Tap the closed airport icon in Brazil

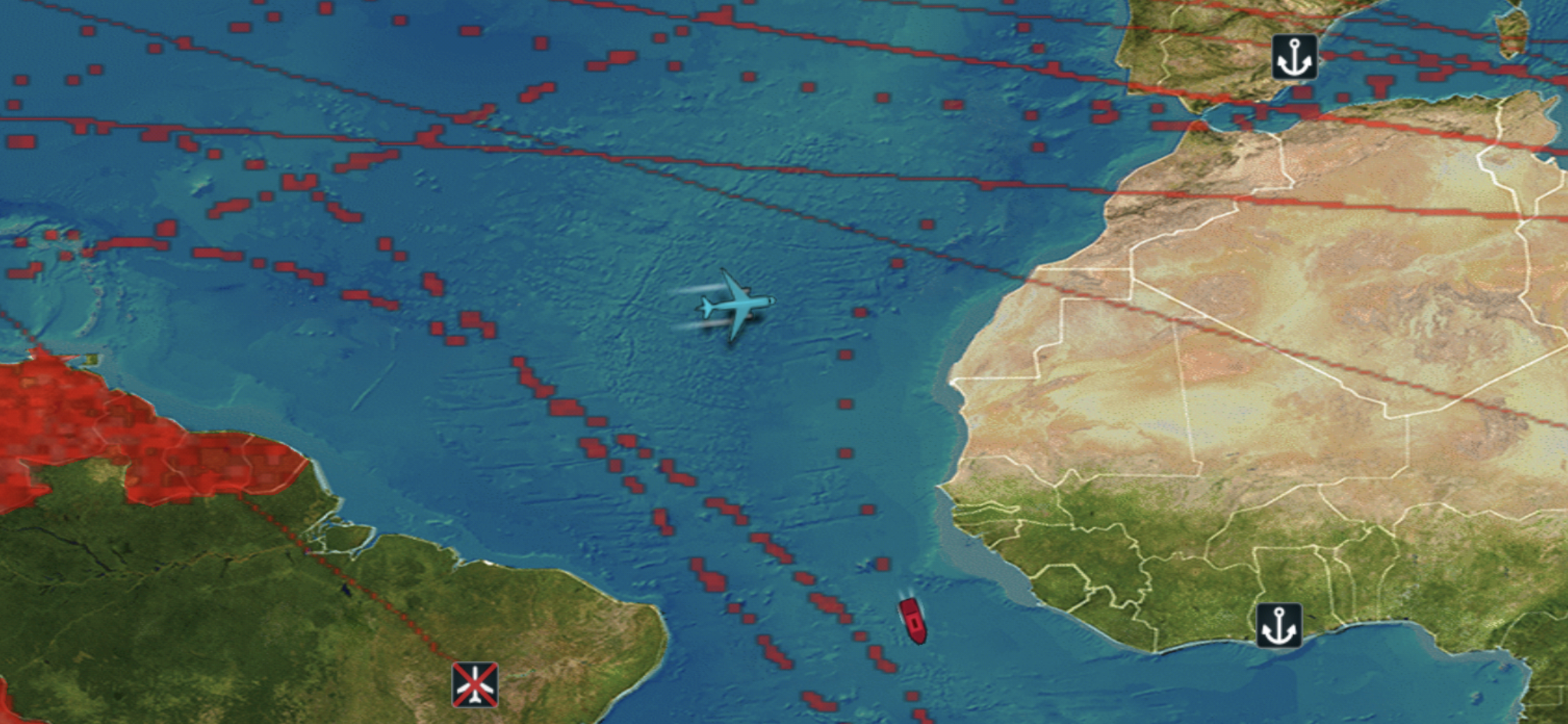click(x=475, y=684)
